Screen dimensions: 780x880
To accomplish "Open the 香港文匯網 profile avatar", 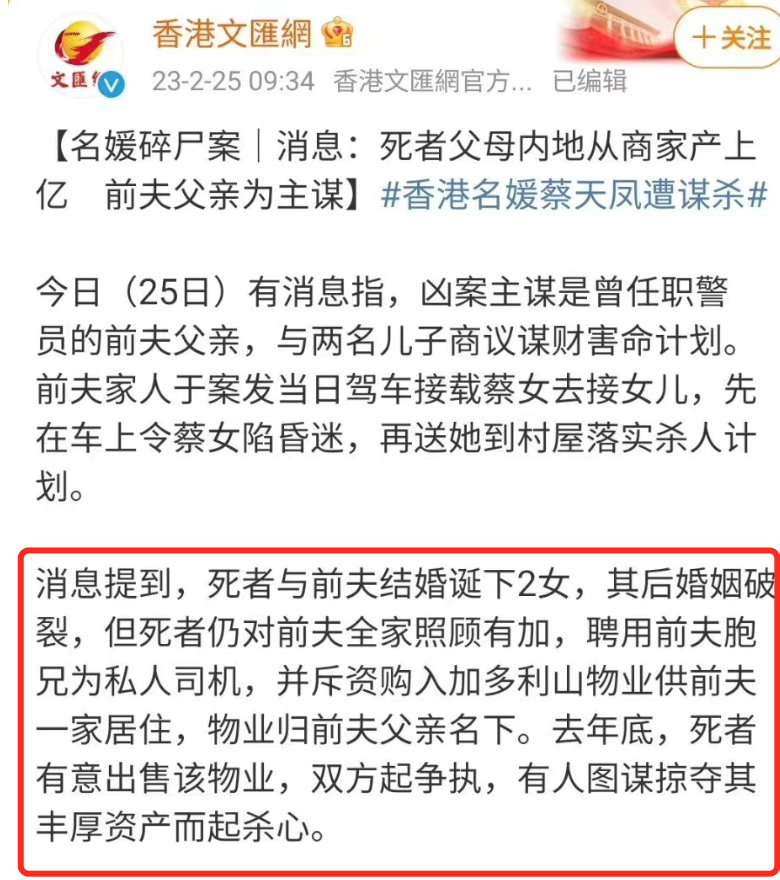I will [x=82, y=56].
